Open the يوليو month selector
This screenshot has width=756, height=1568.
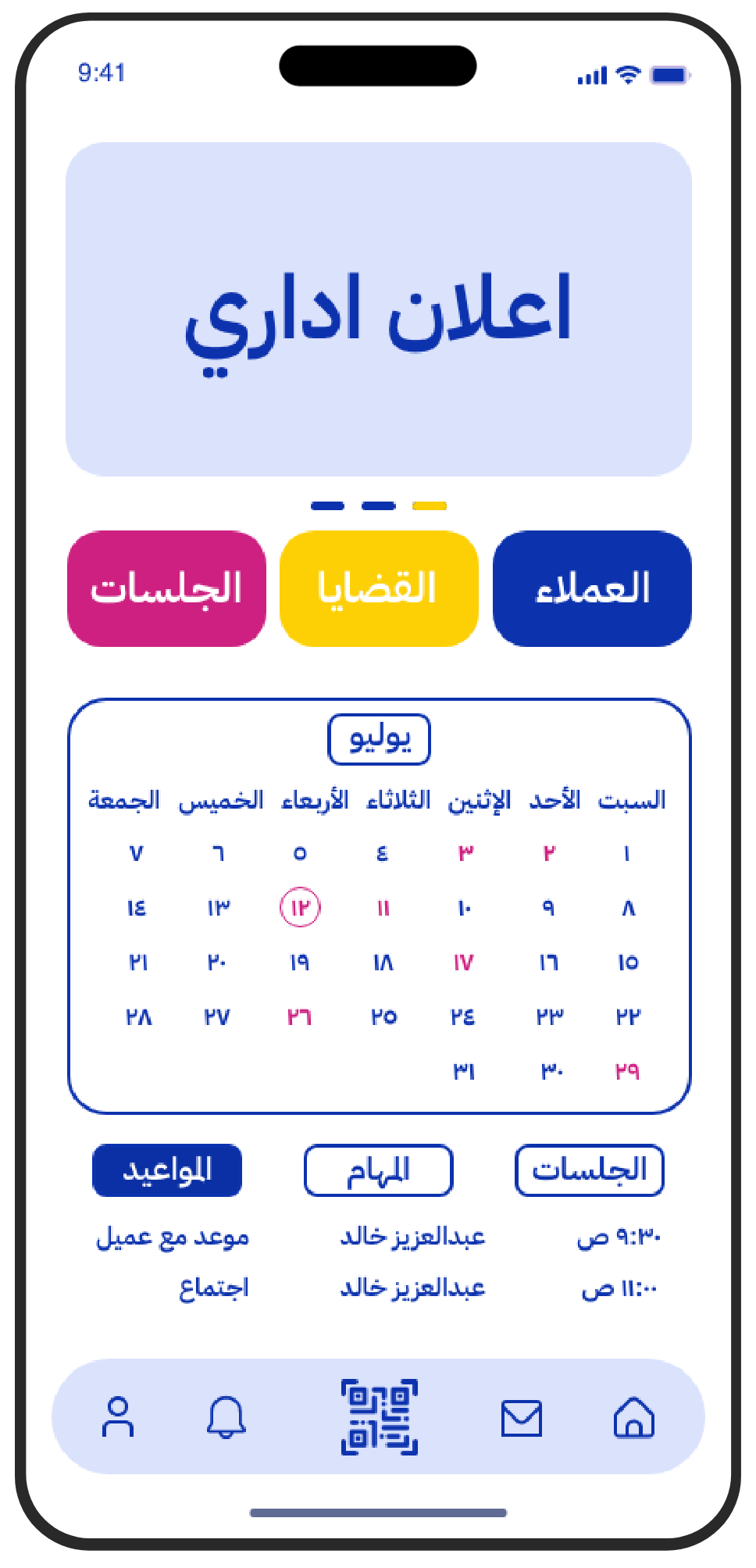(379, 739)
